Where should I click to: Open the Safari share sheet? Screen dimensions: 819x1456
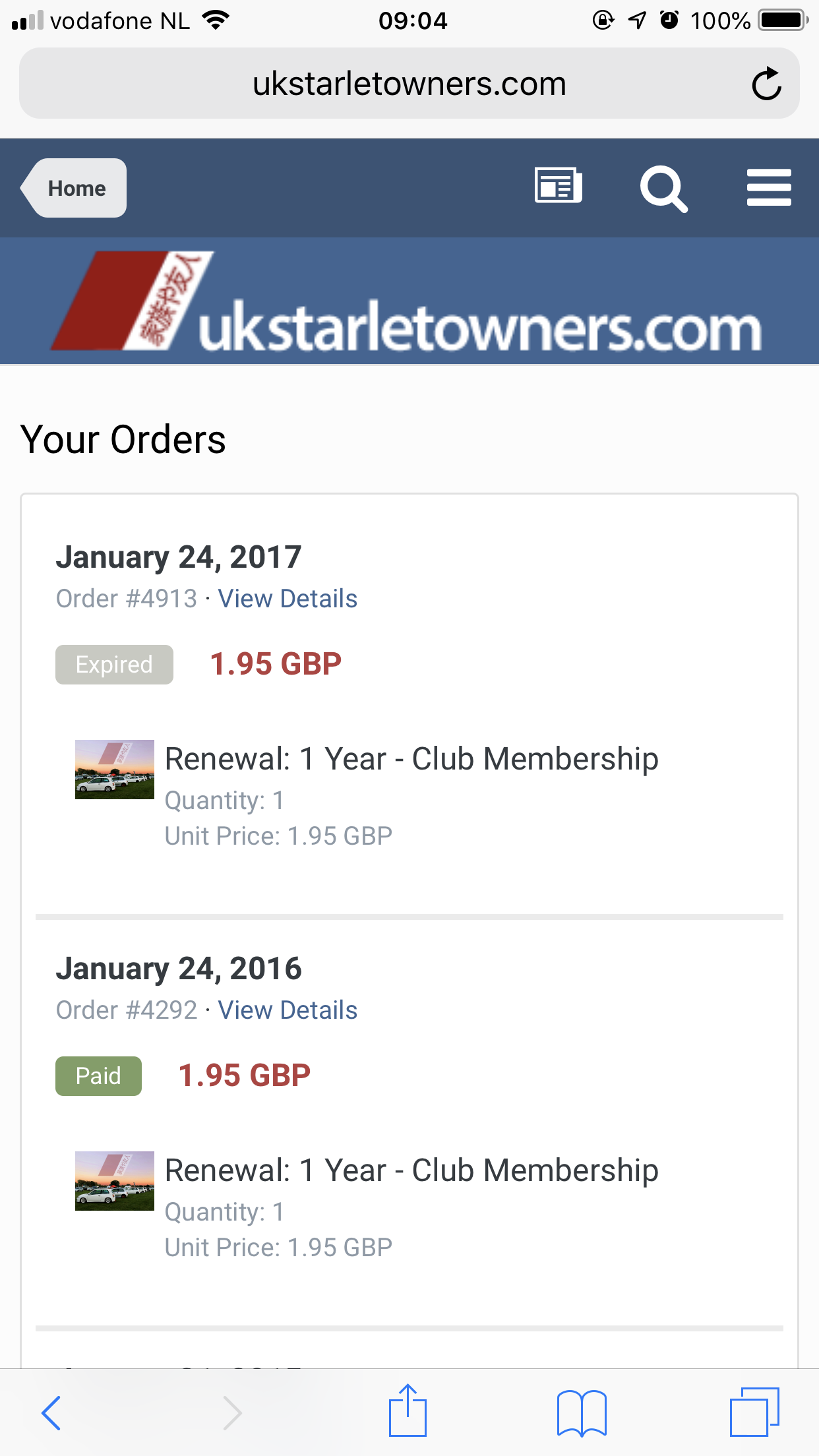tap(408, 1410)
